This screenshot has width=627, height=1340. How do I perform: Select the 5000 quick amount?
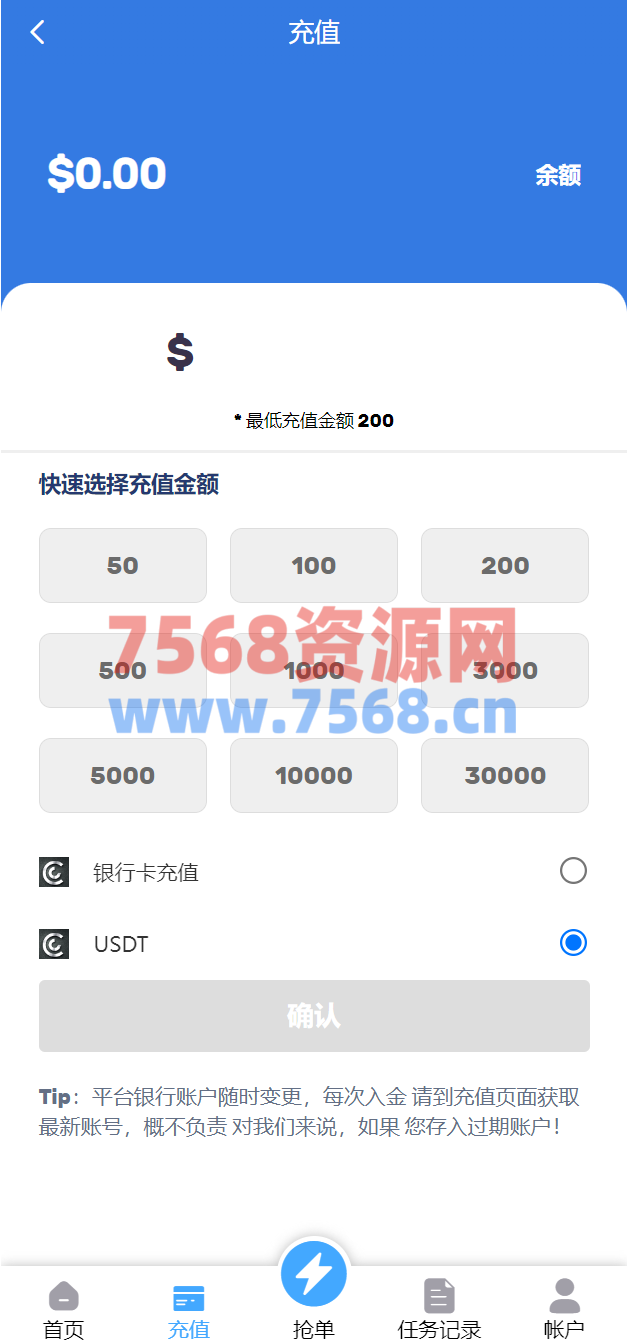[123, 776]
